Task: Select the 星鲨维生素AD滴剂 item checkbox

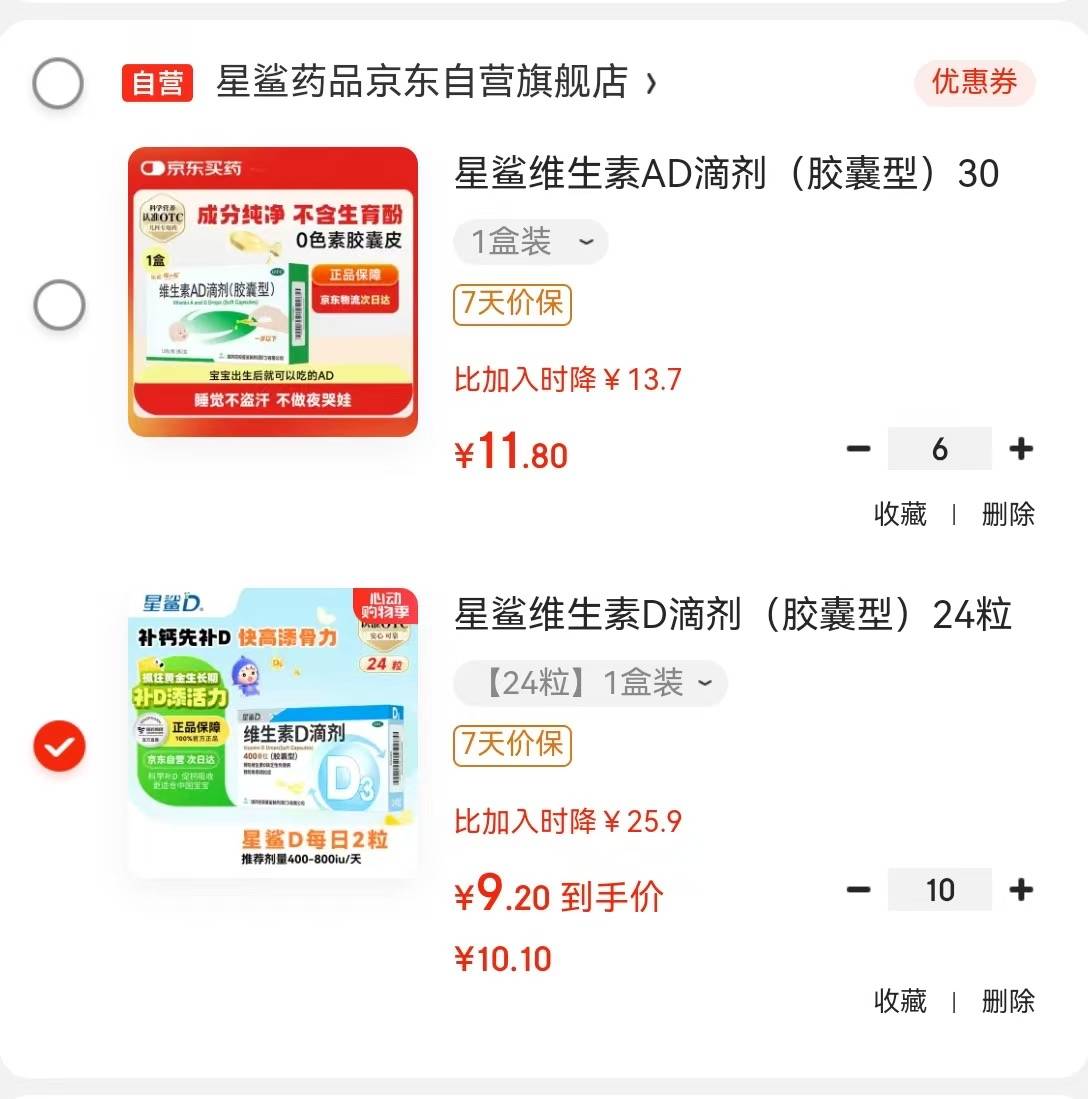Action: [x=59, y=305]
